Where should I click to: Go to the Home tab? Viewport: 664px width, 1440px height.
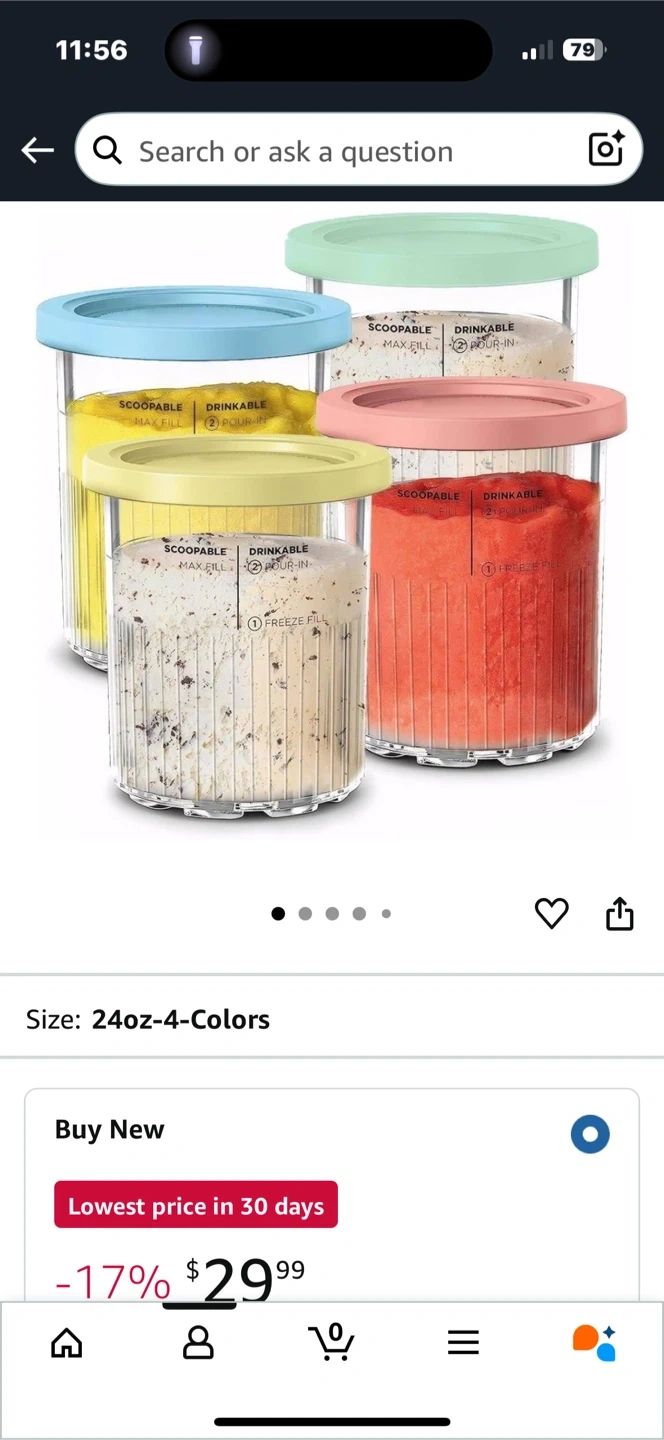tap(67, 1342)
